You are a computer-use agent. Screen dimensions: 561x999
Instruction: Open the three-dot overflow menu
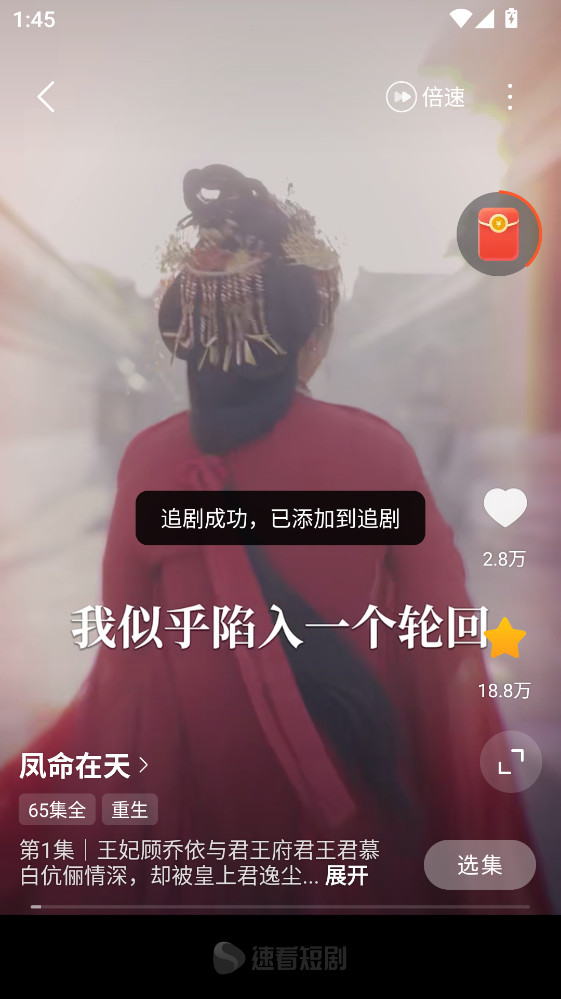coord(509,97)
